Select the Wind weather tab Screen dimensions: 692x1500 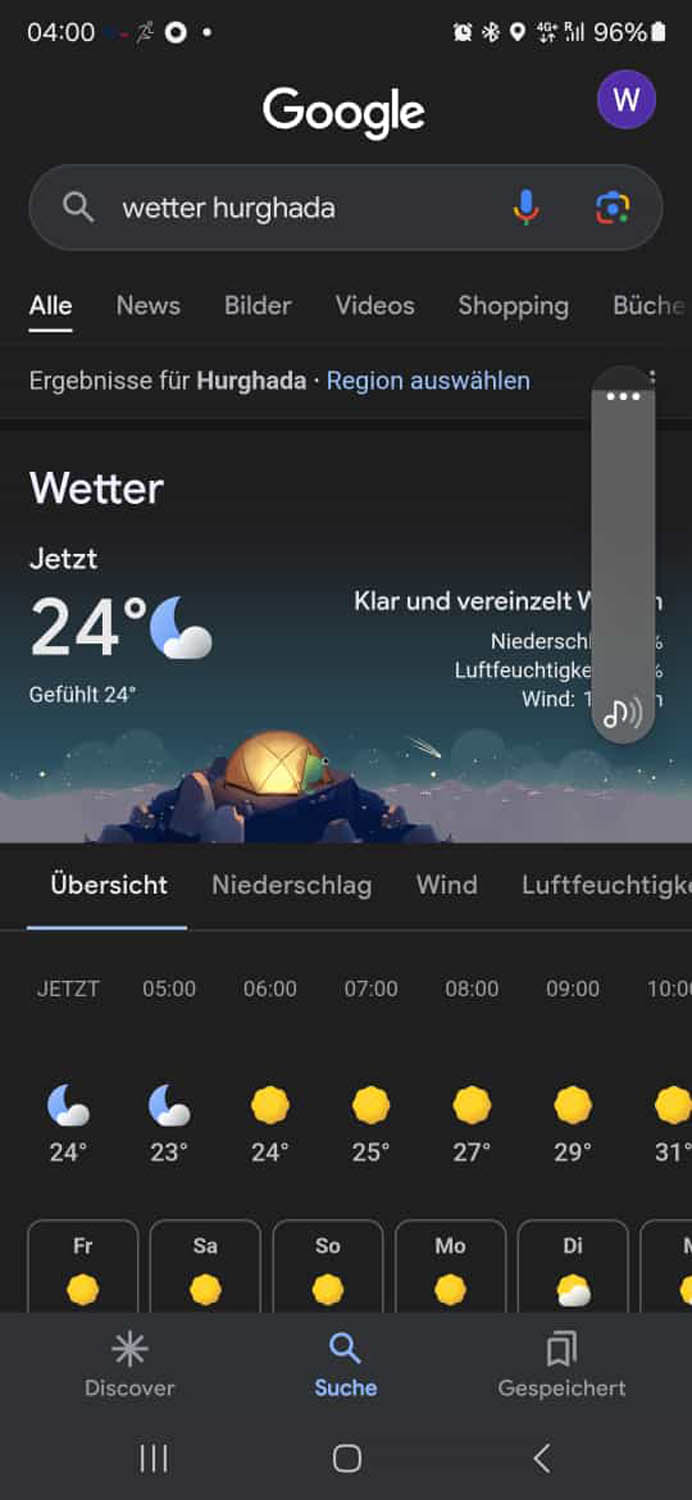[447, 885]
